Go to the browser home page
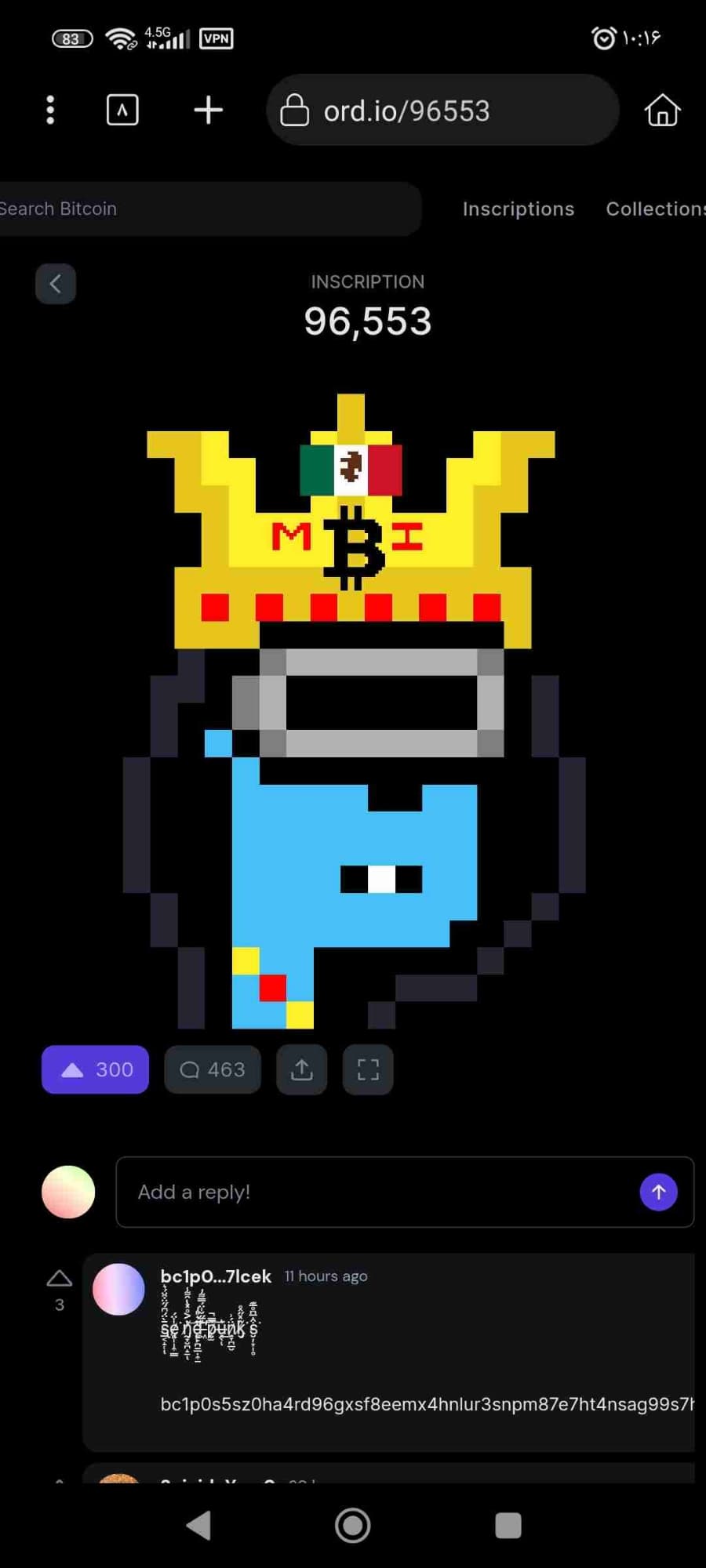Viewport: 706px width, 1568px height. (662, 110)
